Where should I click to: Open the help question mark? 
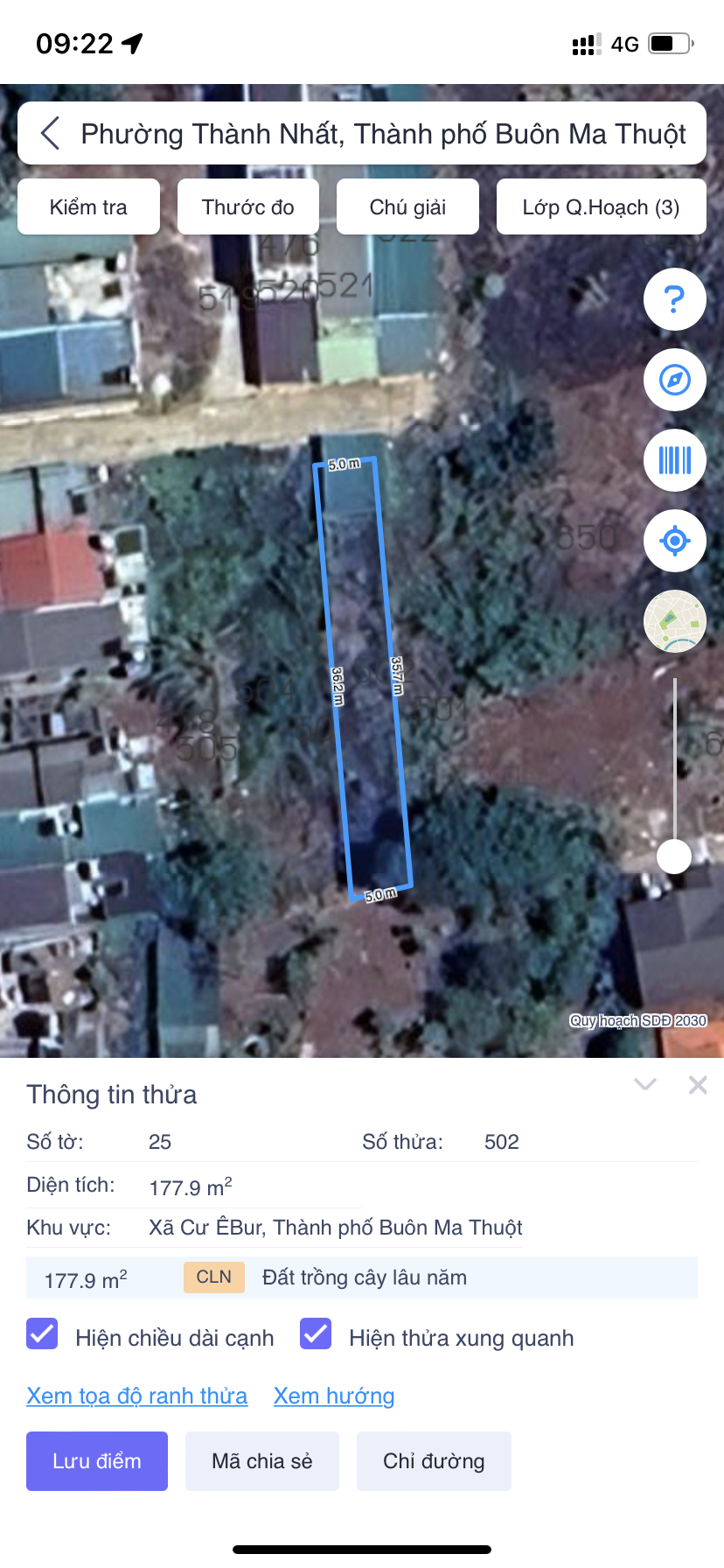(674, 299)
